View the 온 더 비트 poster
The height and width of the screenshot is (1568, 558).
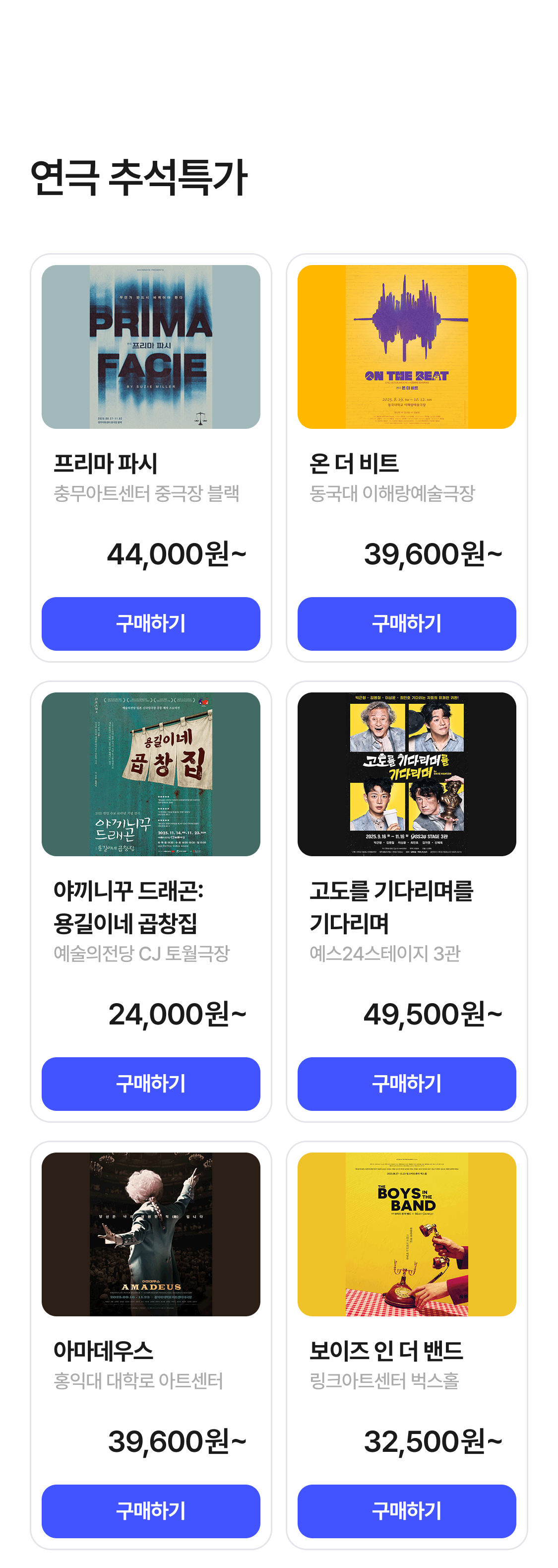pyautogui.click(x=407, y=346)
